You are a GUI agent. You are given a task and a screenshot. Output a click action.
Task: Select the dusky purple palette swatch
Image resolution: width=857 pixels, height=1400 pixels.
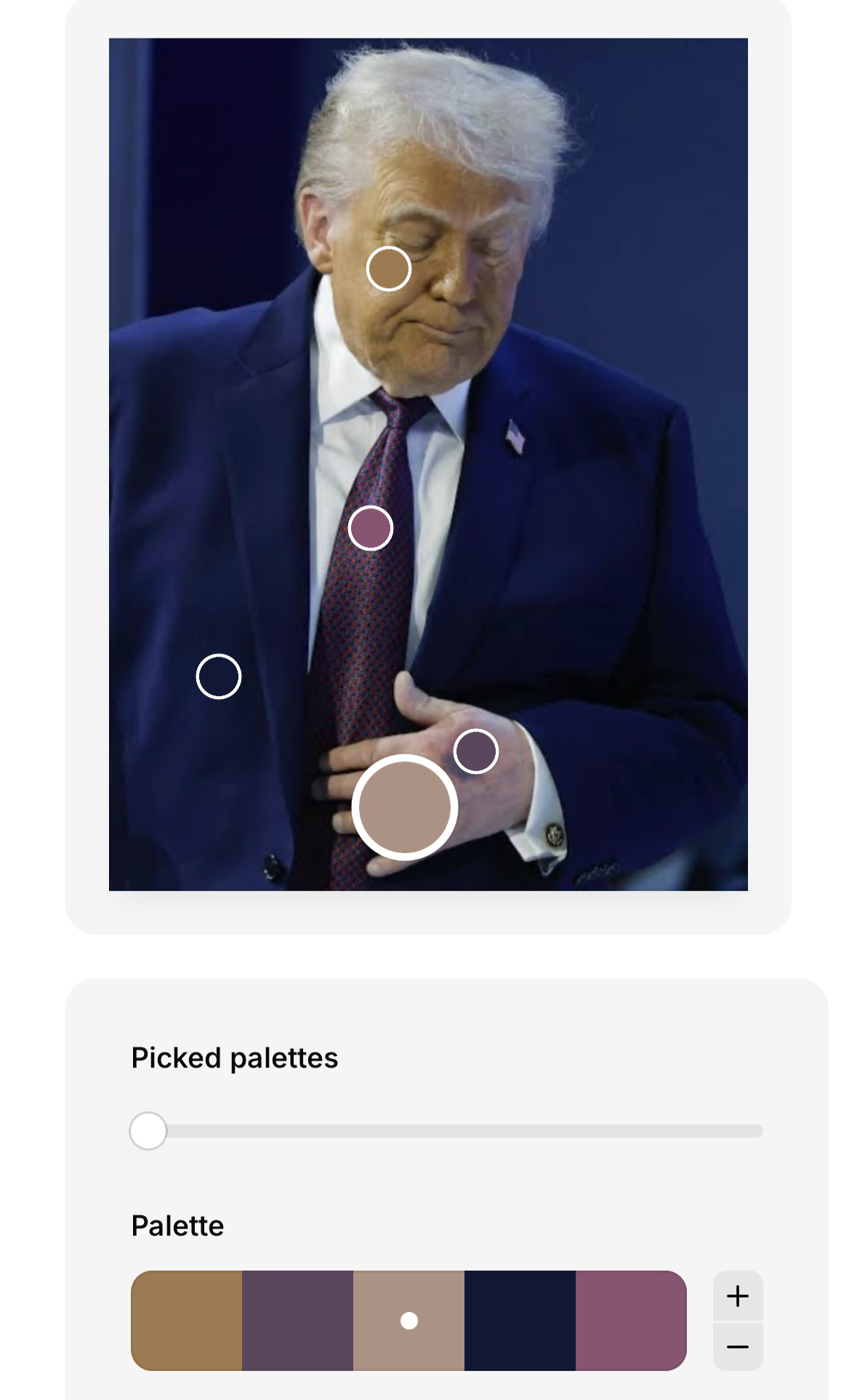tap(297, 1321)
